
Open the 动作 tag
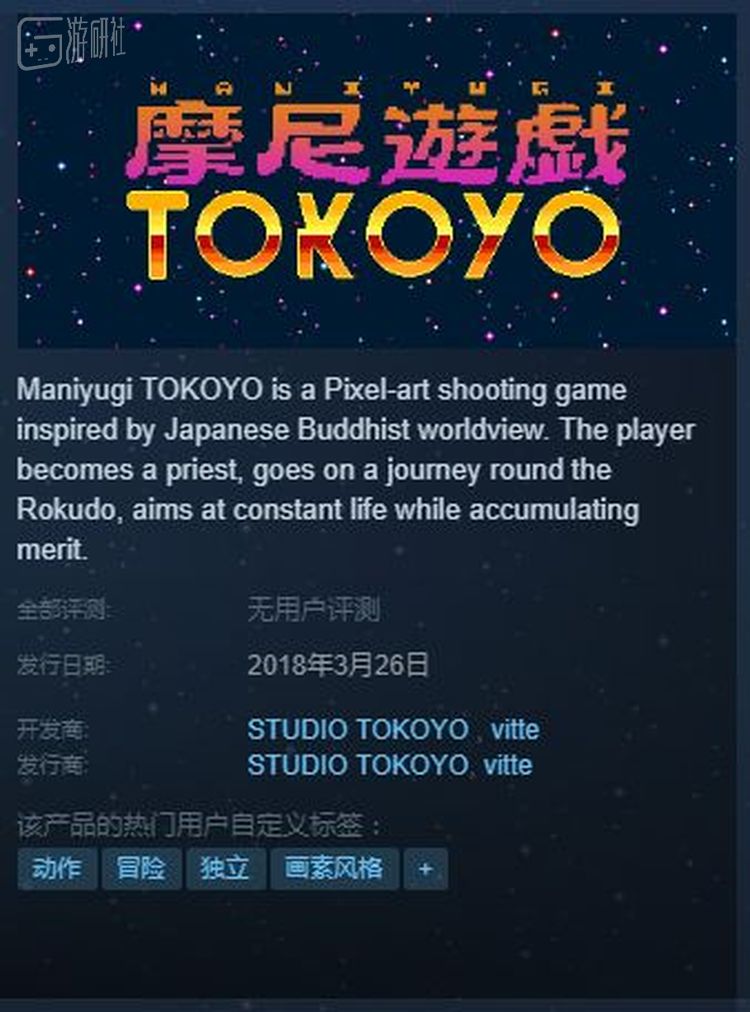57,869
